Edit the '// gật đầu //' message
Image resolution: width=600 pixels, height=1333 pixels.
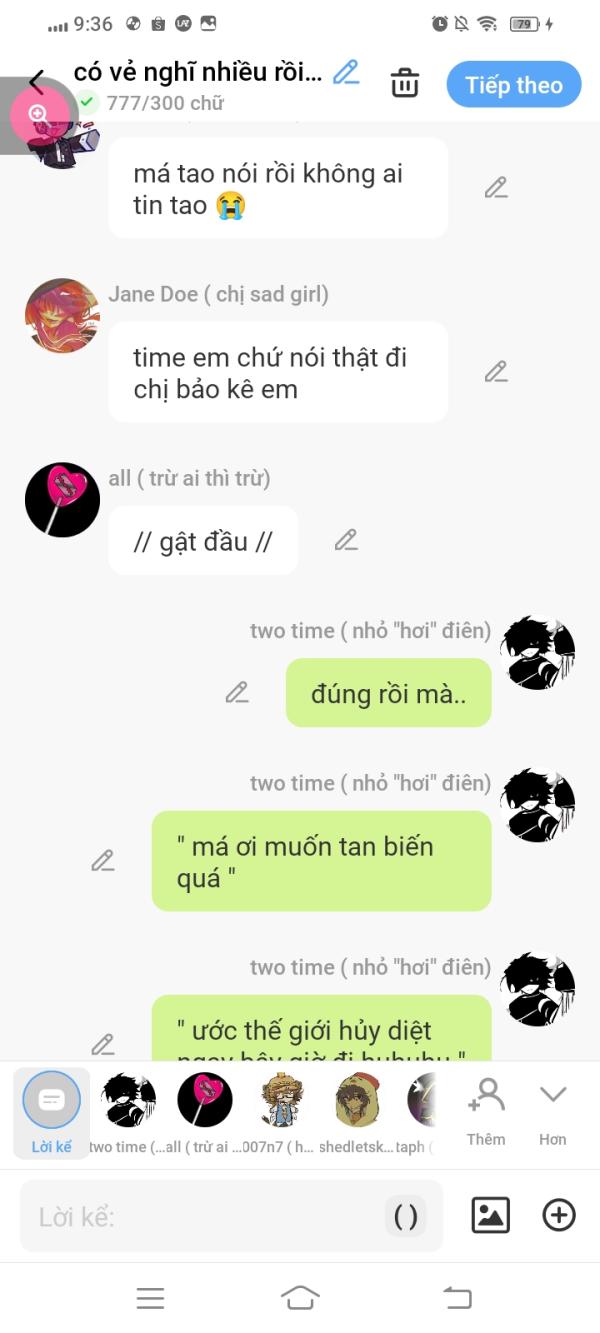[x=346, y=540]
